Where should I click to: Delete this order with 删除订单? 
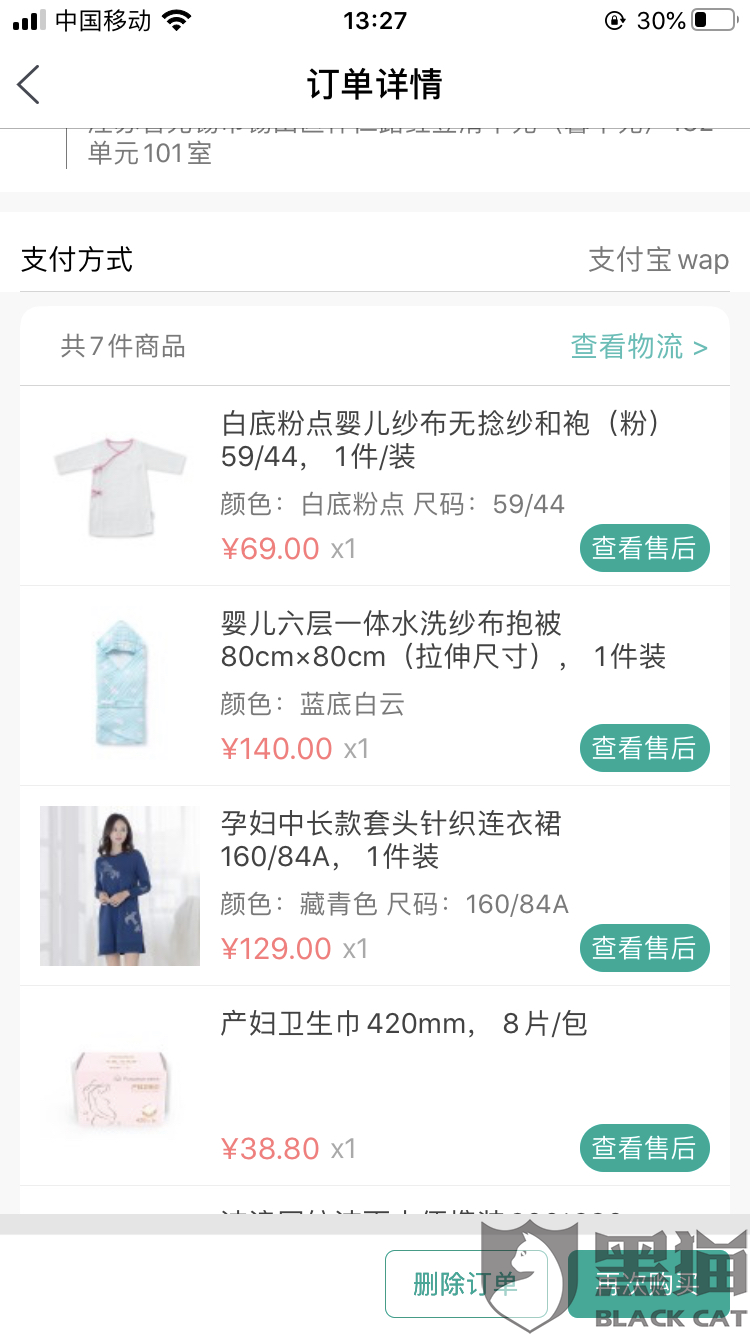[466, 1284]
